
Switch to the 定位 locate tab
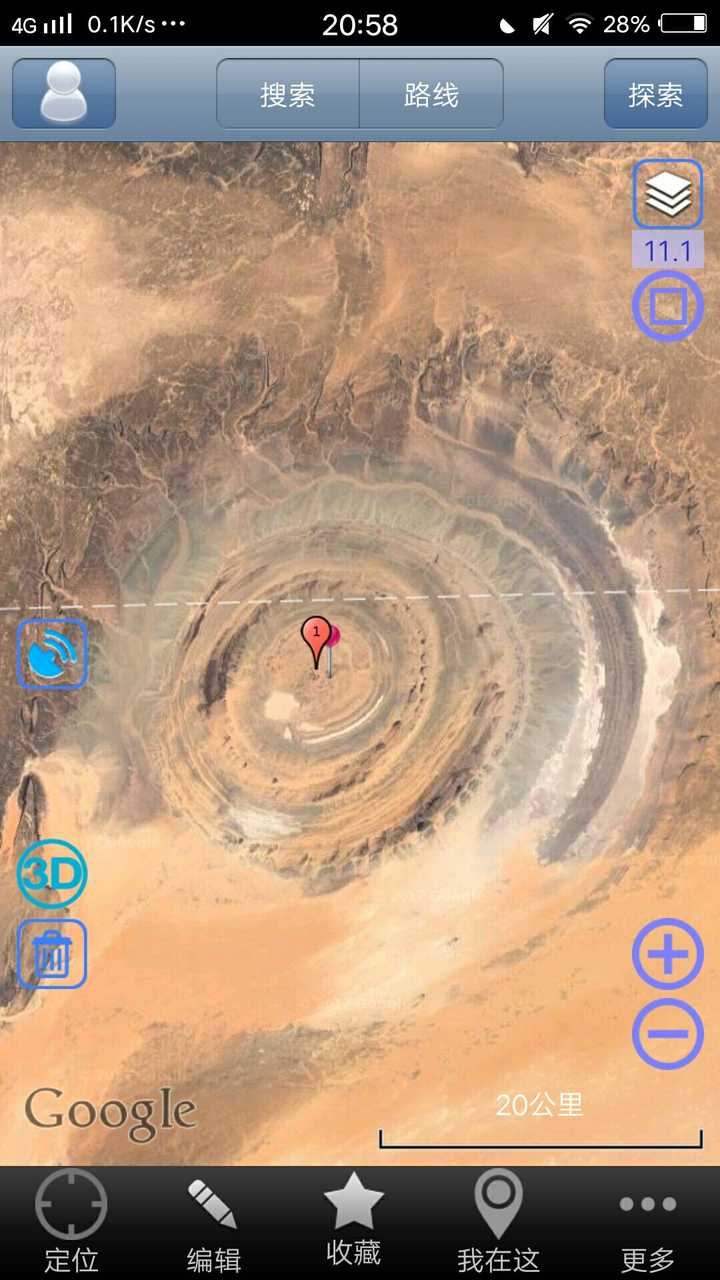pos(71,1221)
